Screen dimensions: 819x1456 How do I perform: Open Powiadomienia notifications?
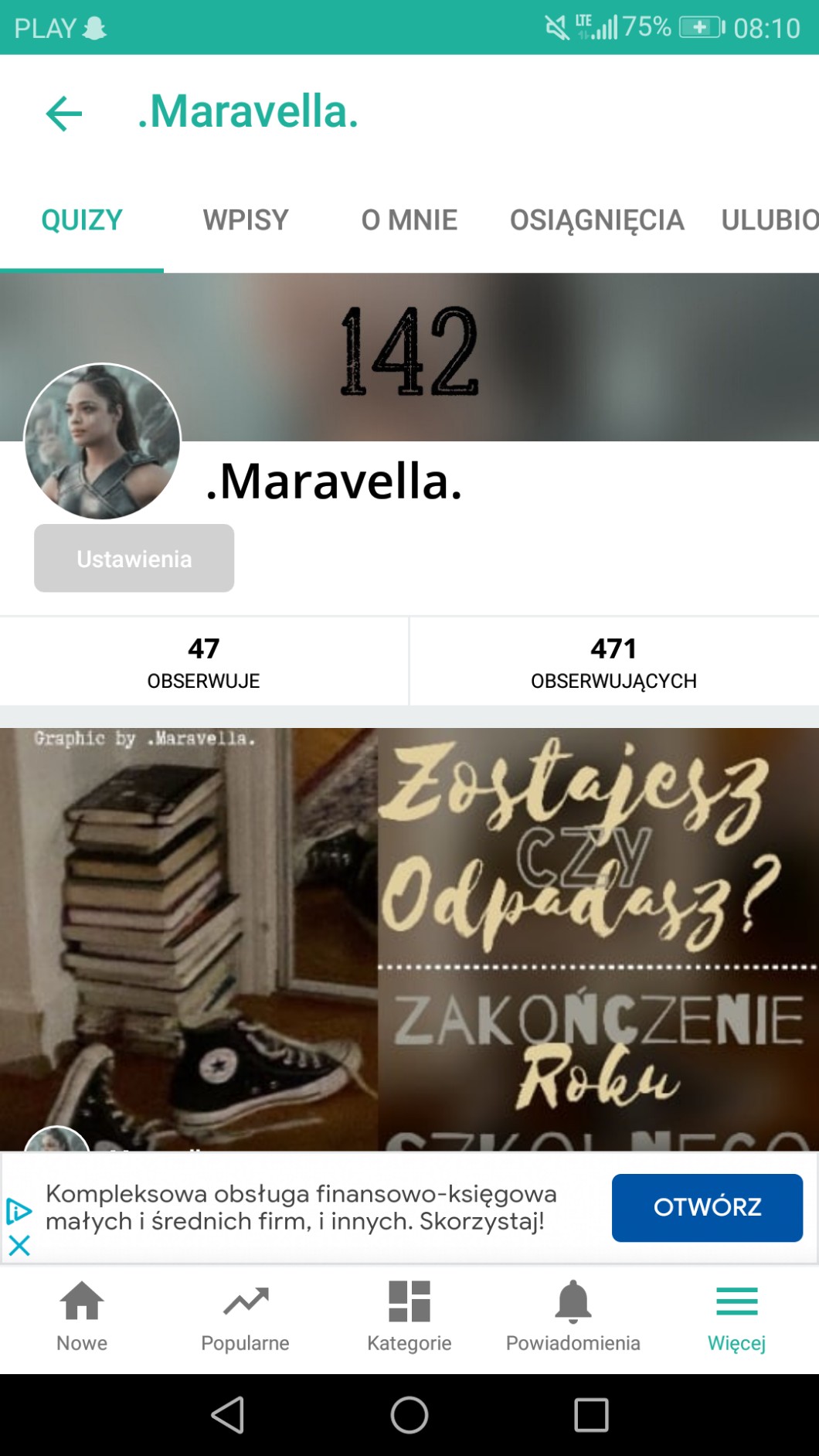573,1316
